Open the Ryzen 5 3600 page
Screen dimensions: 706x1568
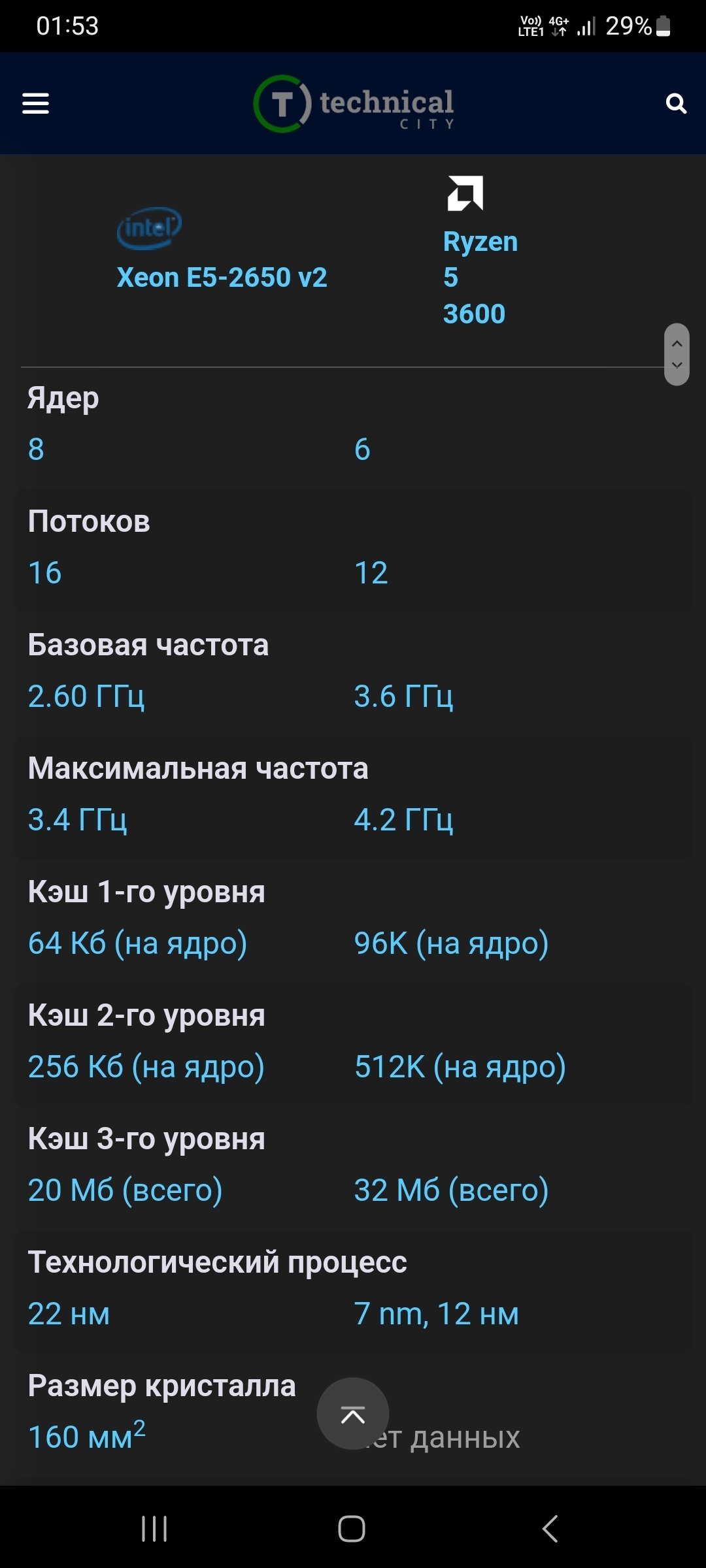point(480,277)
